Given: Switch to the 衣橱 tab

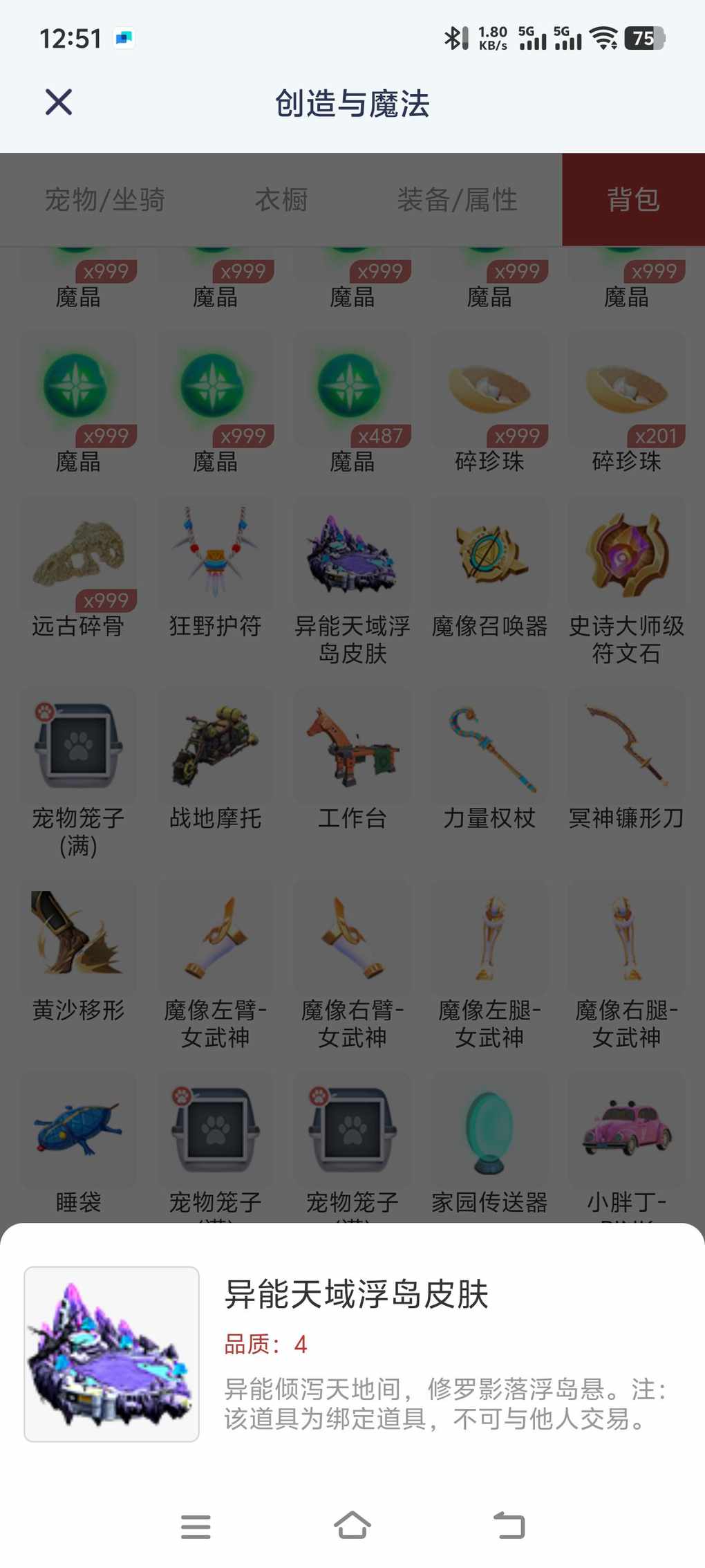Looking at the screenshot, I should pos(281,200).
